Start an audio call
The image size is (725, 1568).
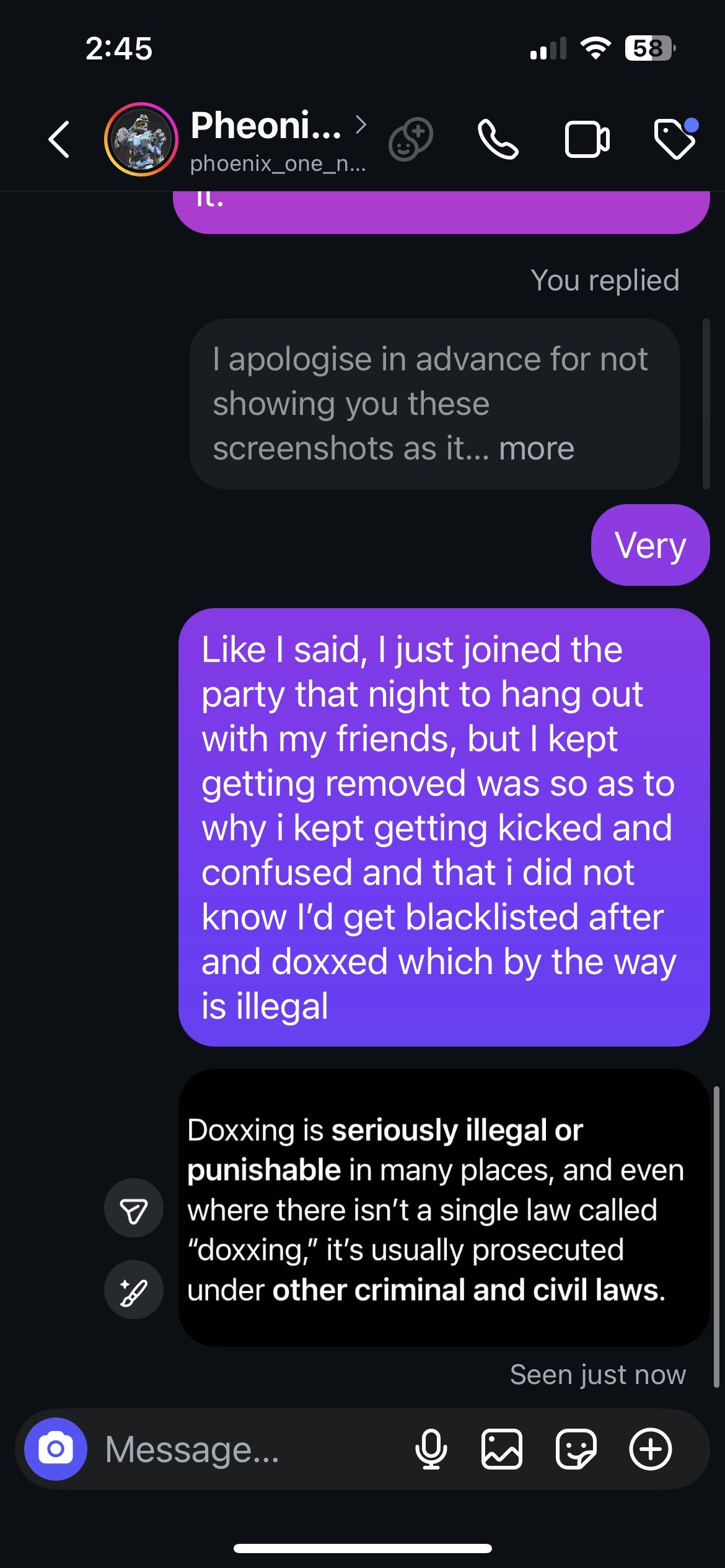click(x=498, y=139)
